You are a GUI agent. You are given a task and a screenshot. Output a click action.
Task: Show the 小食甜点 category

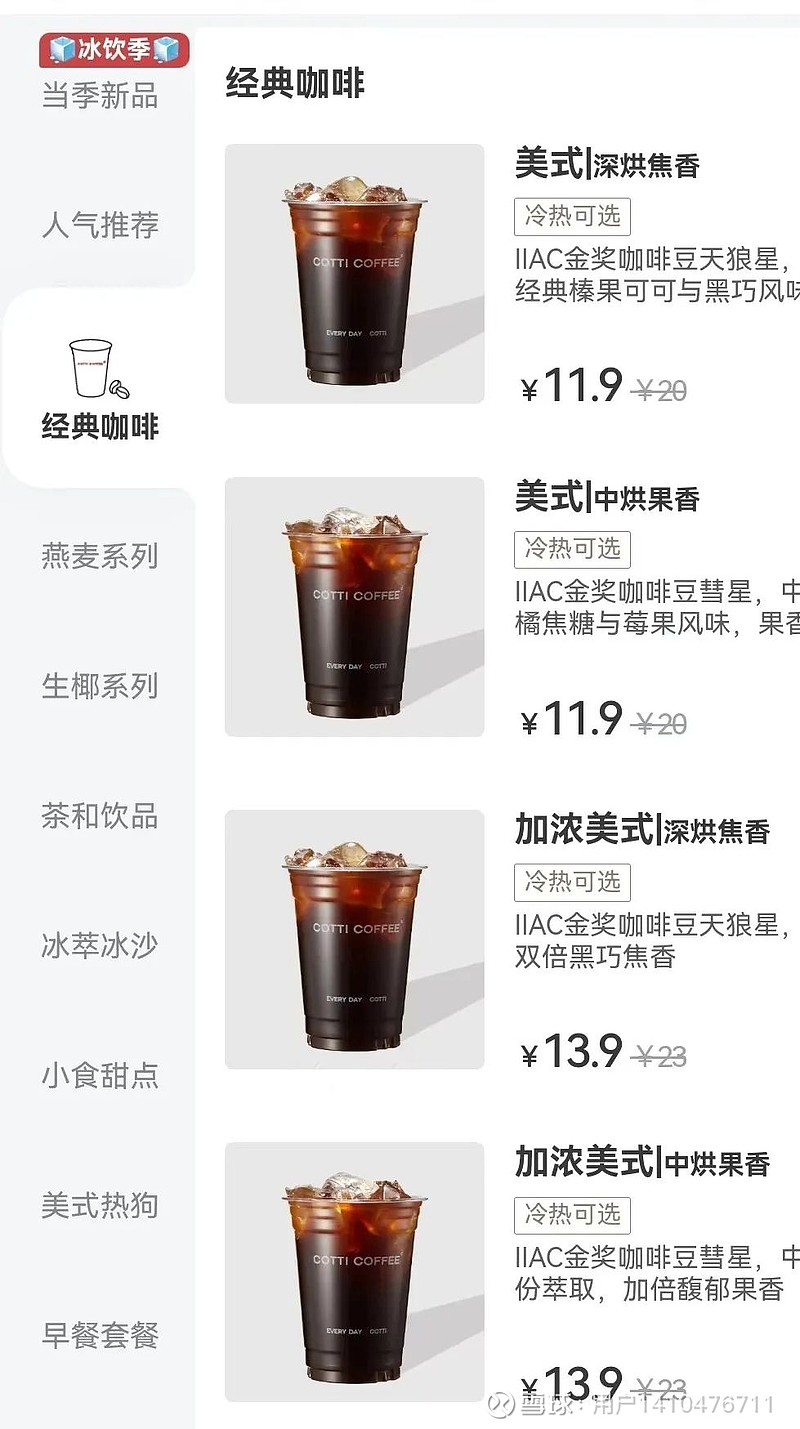[x=100, y=1076]
